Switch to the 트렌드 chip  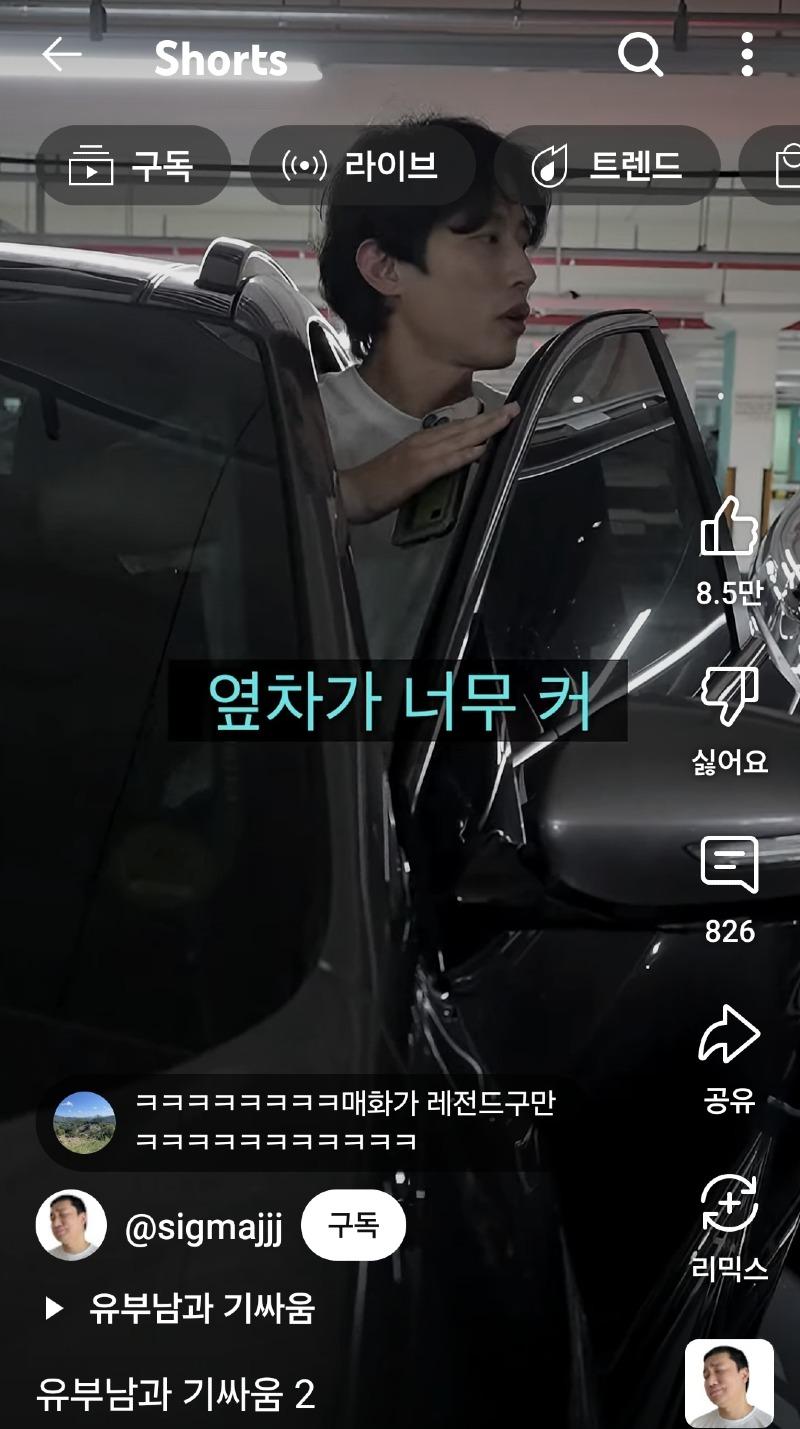pos(607,166)
